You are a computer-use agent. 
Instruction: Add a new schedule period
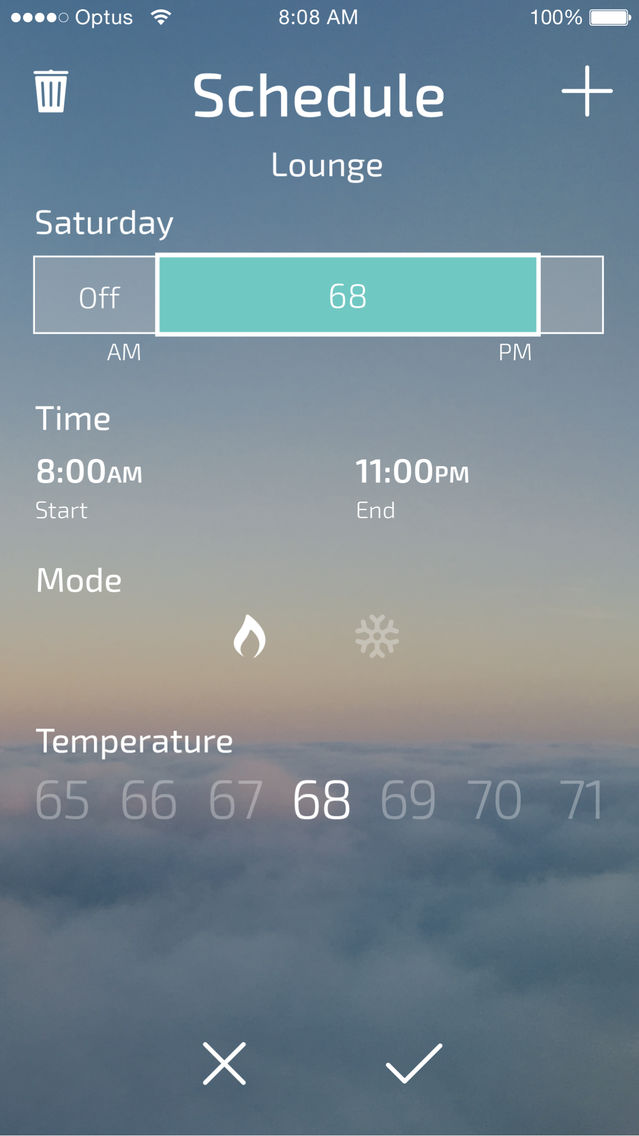point(586,92)
